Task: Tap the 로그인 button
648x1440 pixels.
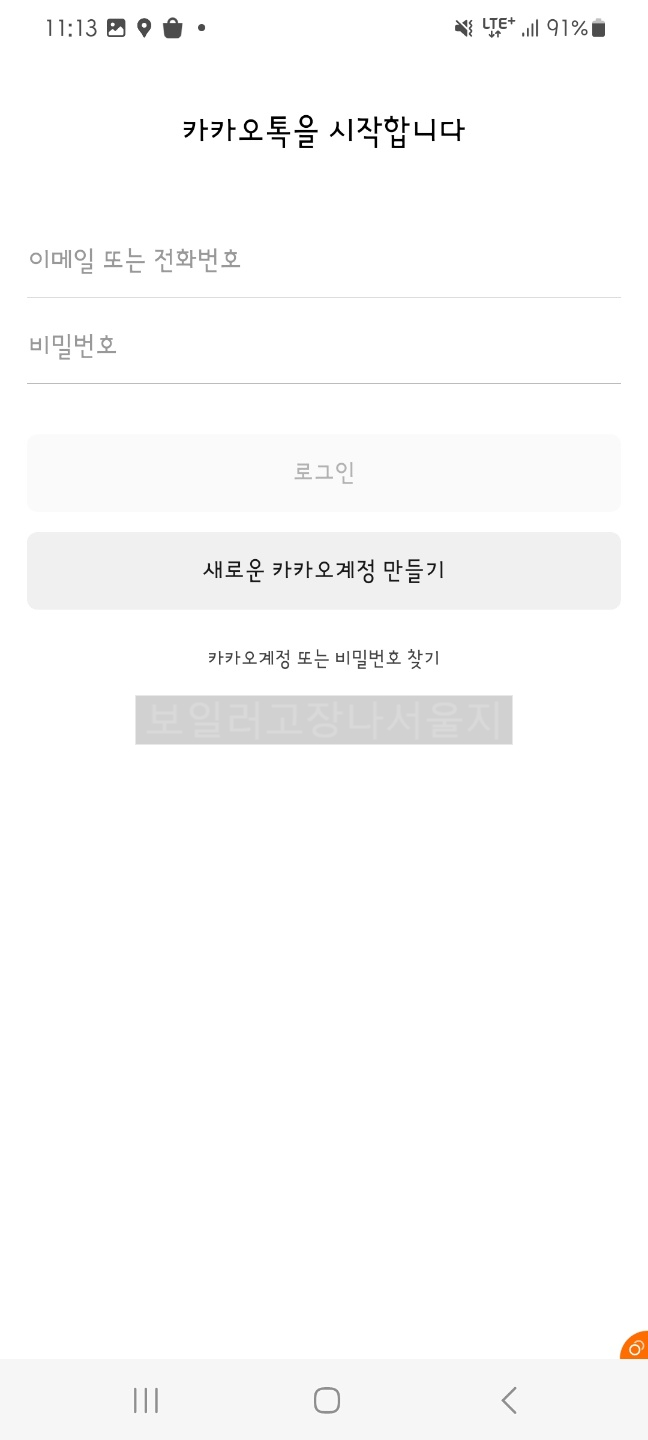Action: [324, 472]
